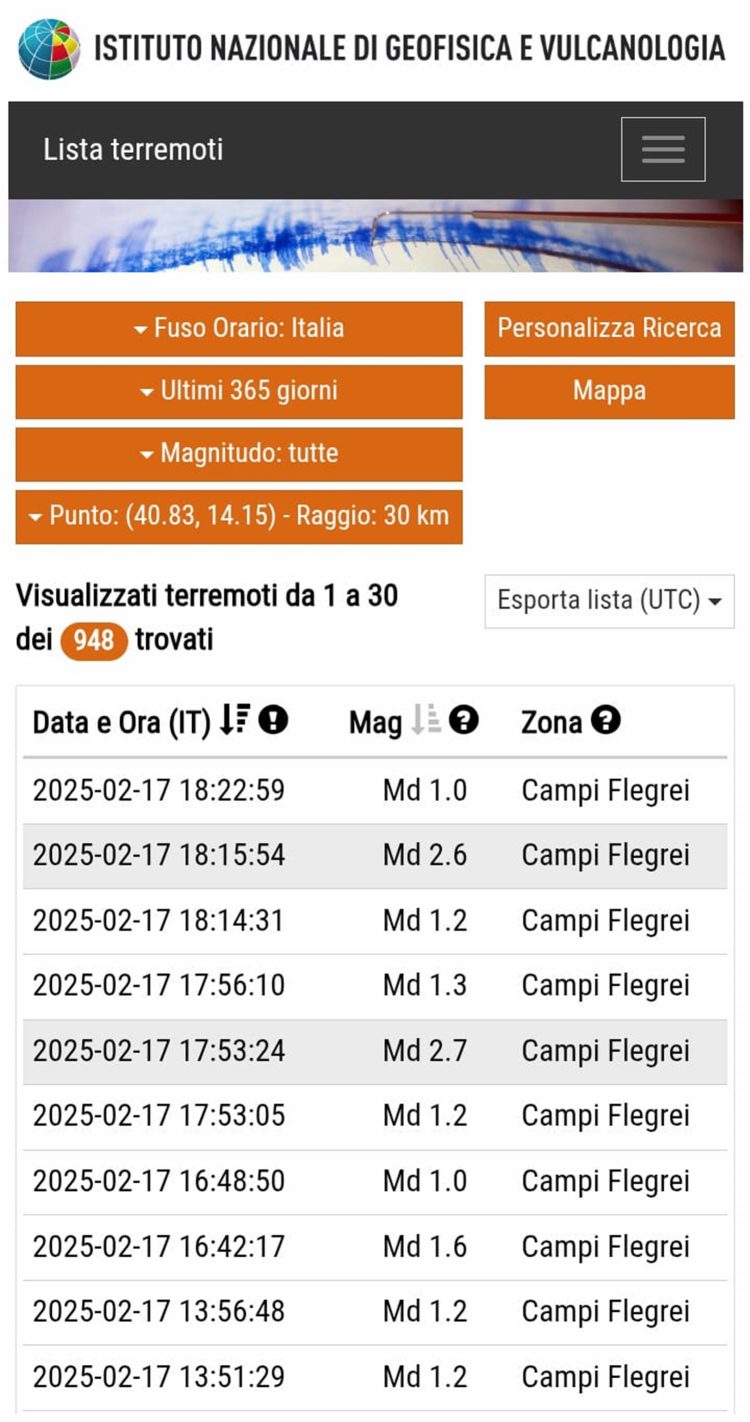Screen dimensions: 750x1422
Task: Show the info tooltip beside Data e Ora
Action: point(273,721)
